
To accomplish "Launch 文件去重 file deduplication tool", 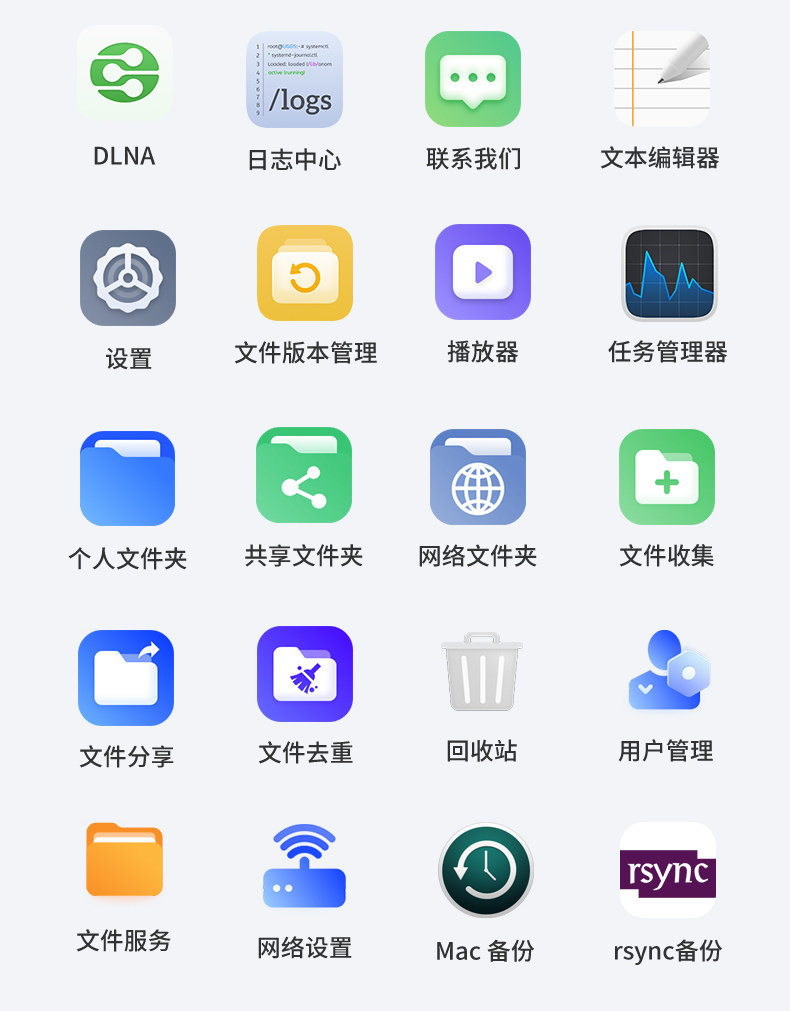I will 305,672.
